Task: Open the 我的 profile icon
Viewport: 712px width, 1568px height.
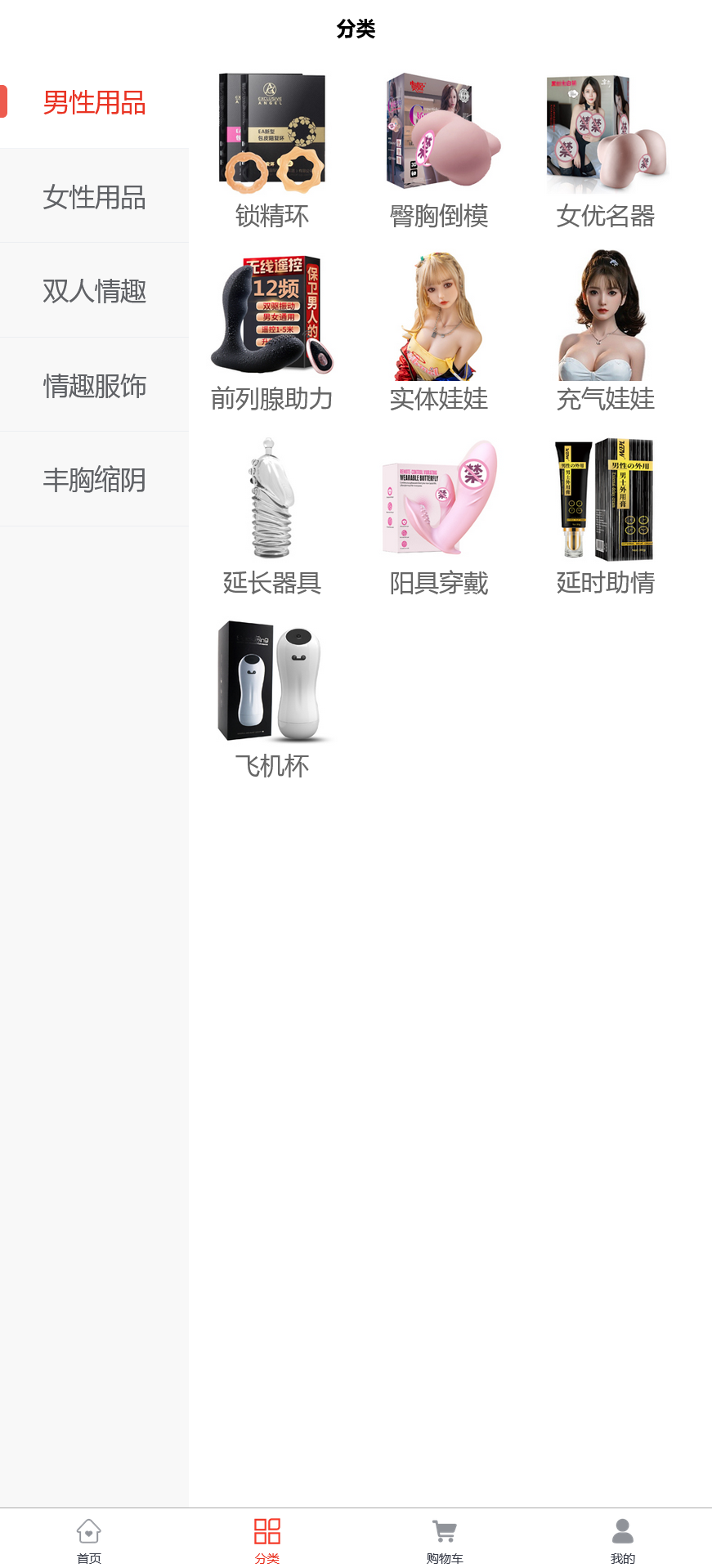Action: tap(622, 1530)
